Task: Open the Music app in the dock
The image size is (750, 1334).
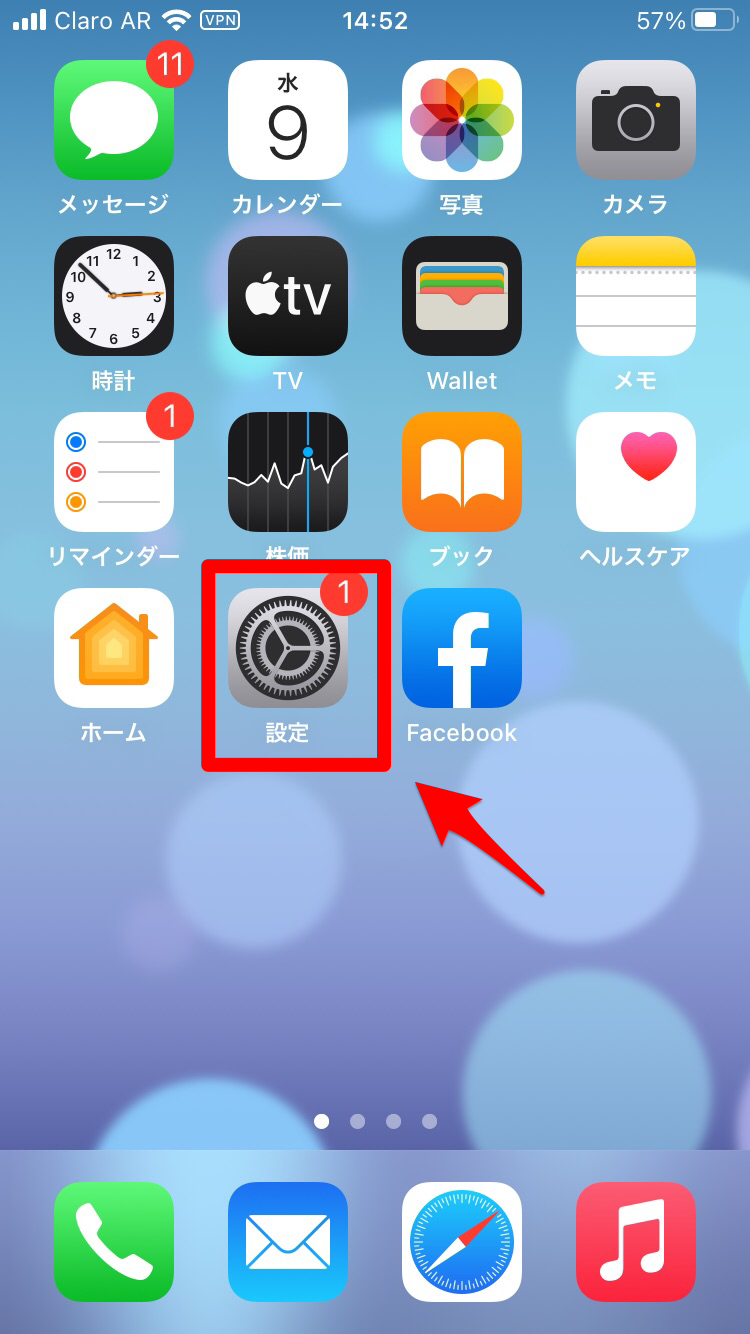Action: click(x=635, y=1242)
